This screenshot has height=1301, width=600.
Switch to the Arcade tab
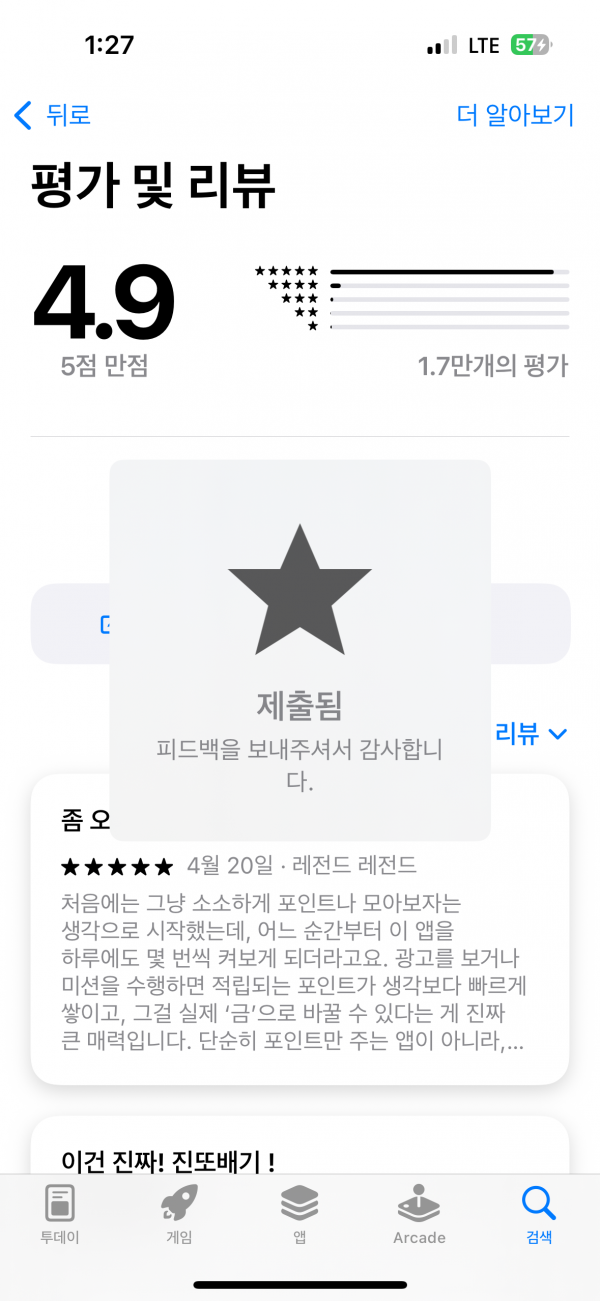pyautogui.click(x=419, y=1214)
